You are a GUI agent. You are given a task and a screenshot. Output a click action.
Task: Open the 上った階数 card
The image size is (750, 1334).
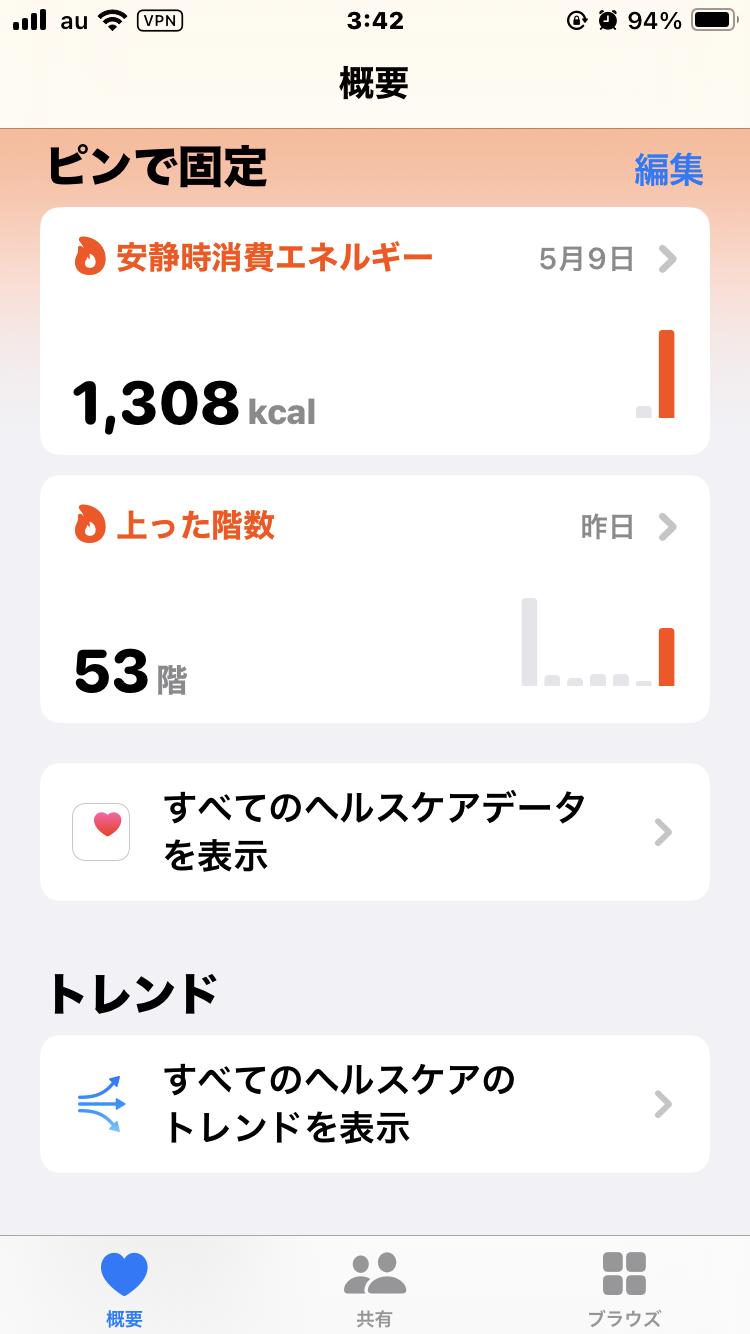coord(375,599)
